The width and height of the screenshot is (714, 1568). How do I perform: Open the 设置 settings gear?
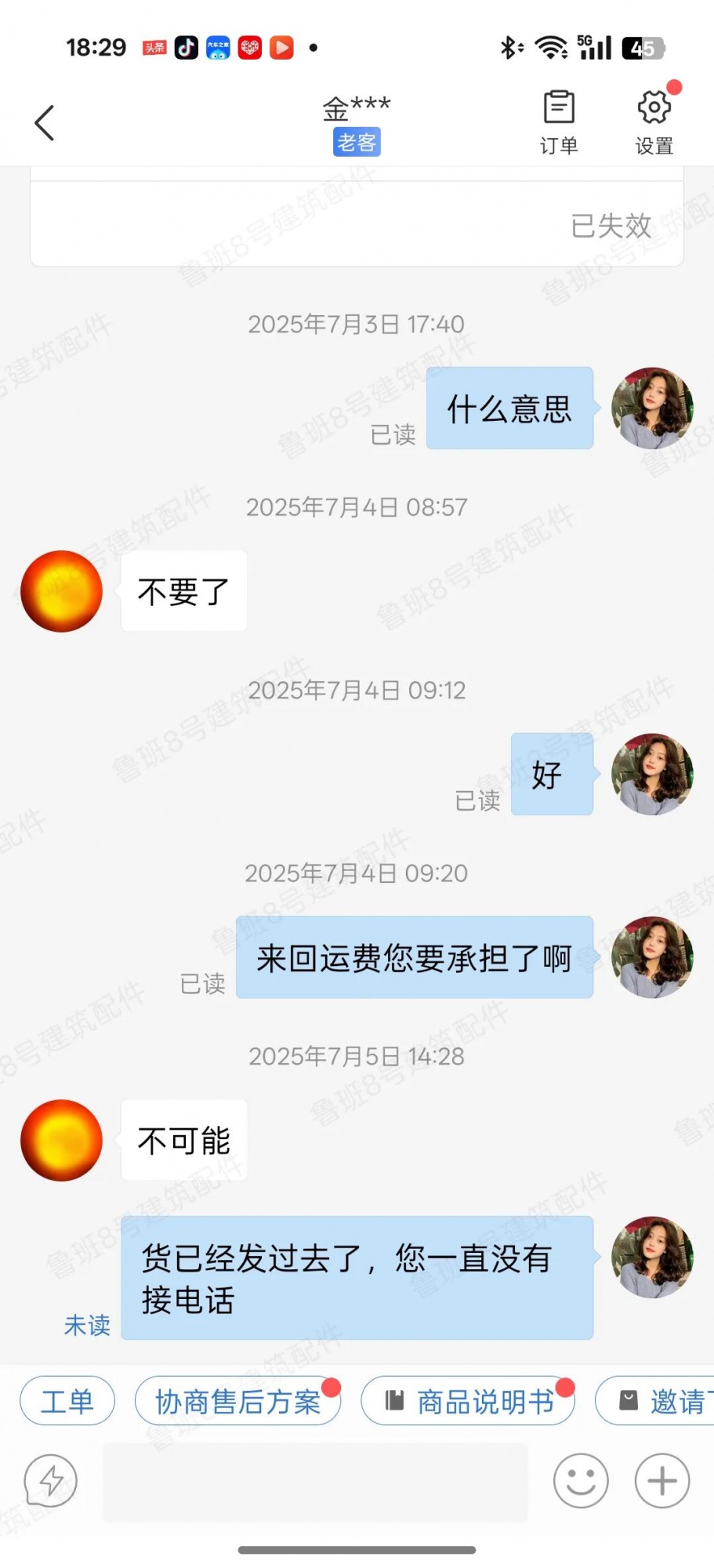654,122
